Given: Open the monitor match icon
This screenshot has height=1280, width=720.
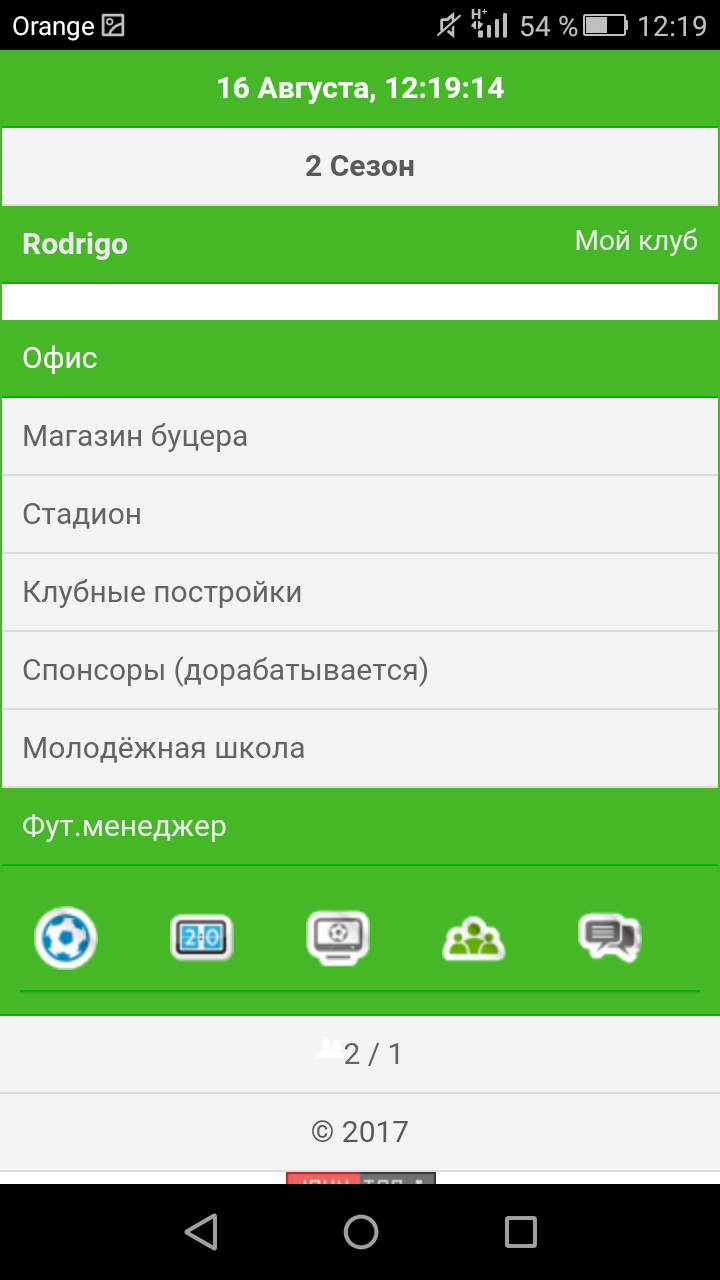Looking at the screenshot, I should tap(338, 938).
